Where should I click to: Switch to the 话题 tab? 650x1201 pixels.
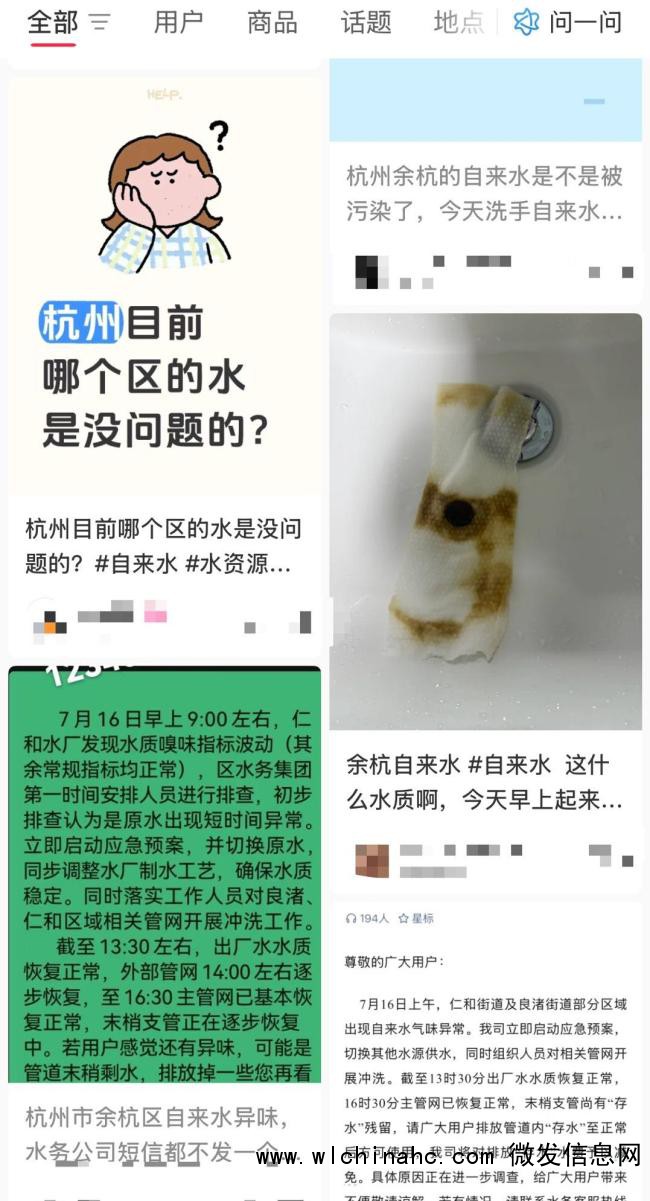pos(366,22)
